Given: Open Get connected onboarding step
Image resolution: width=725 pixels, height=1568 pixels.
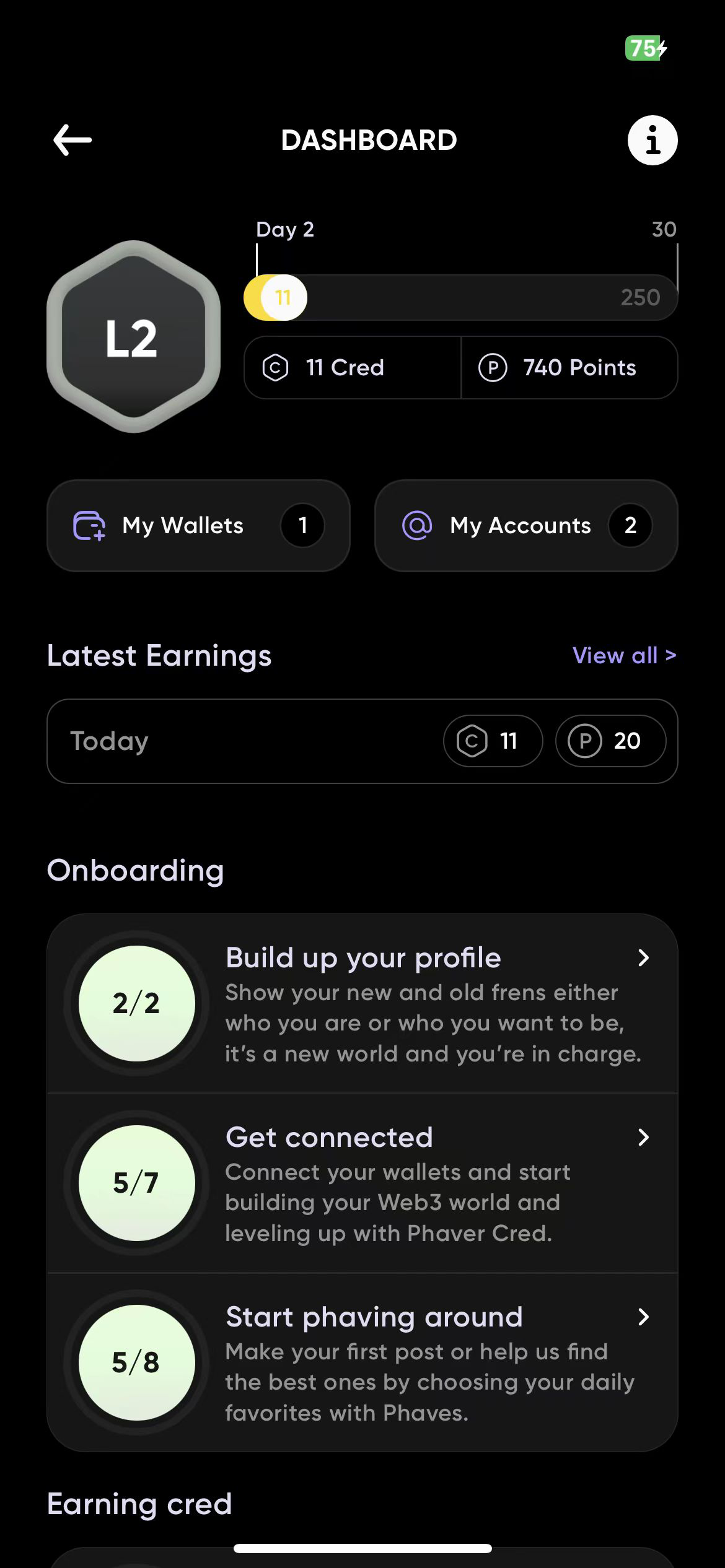Looking at the screenshot, I should (362, 1183).
